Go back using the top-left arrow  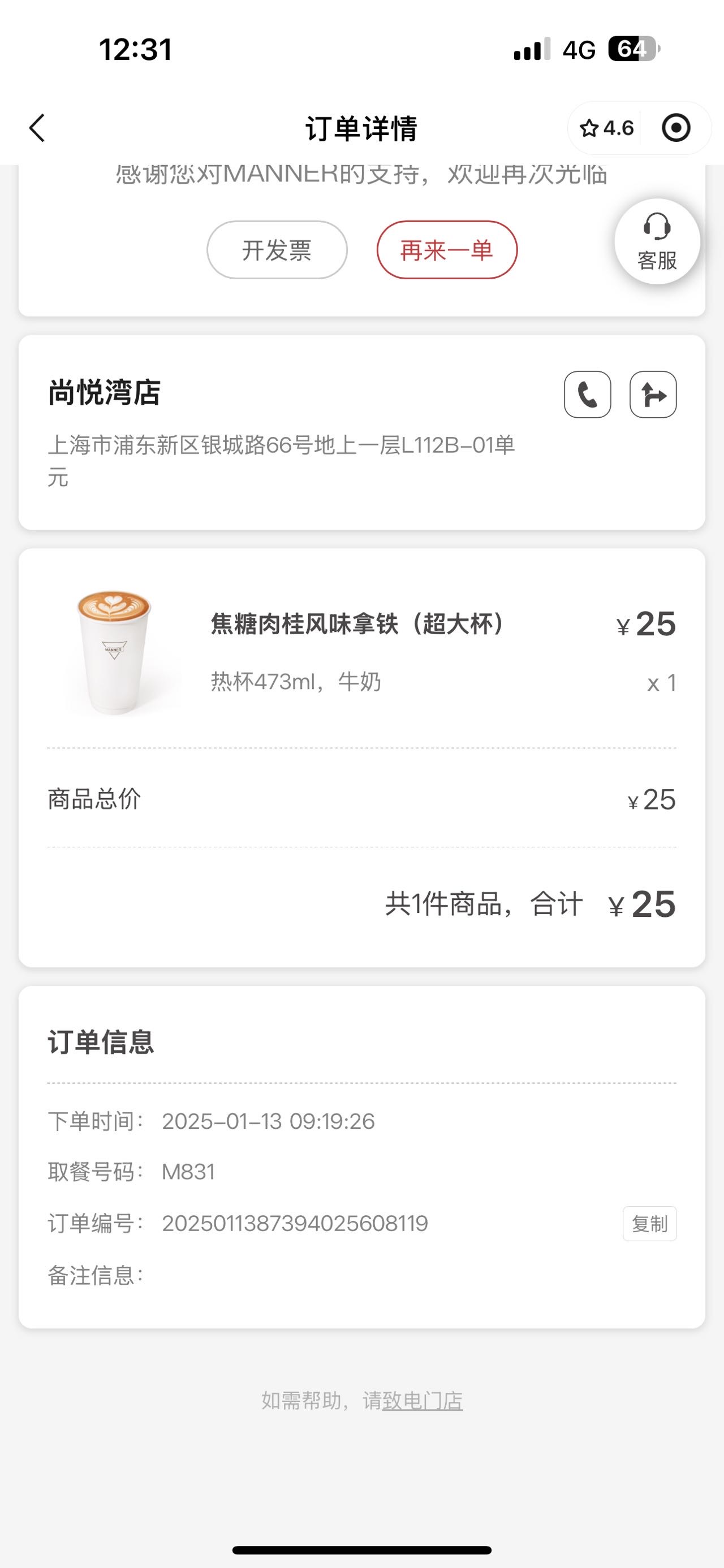pyautogui.click(x=37, y=128)
